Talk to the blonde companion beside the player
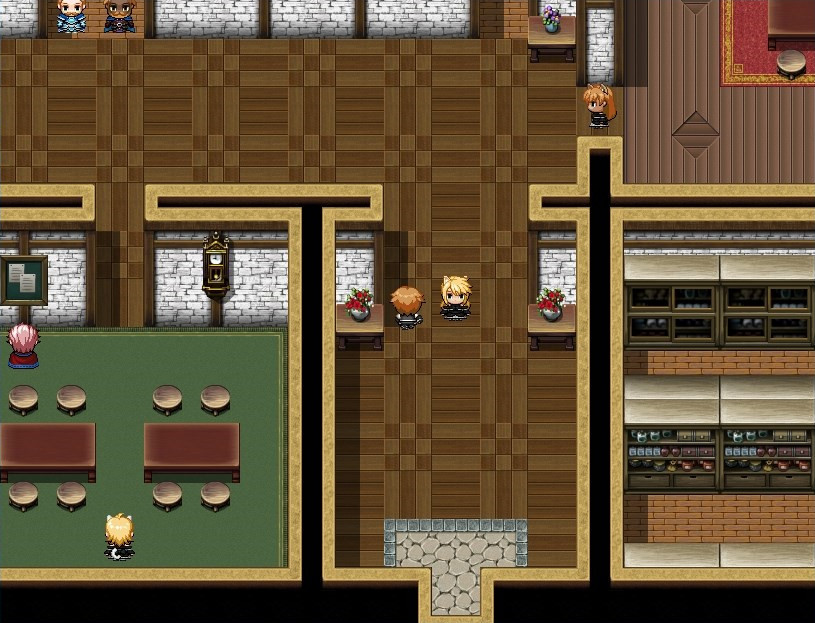Viewport: 815px width, 623px height. [455, 298]
